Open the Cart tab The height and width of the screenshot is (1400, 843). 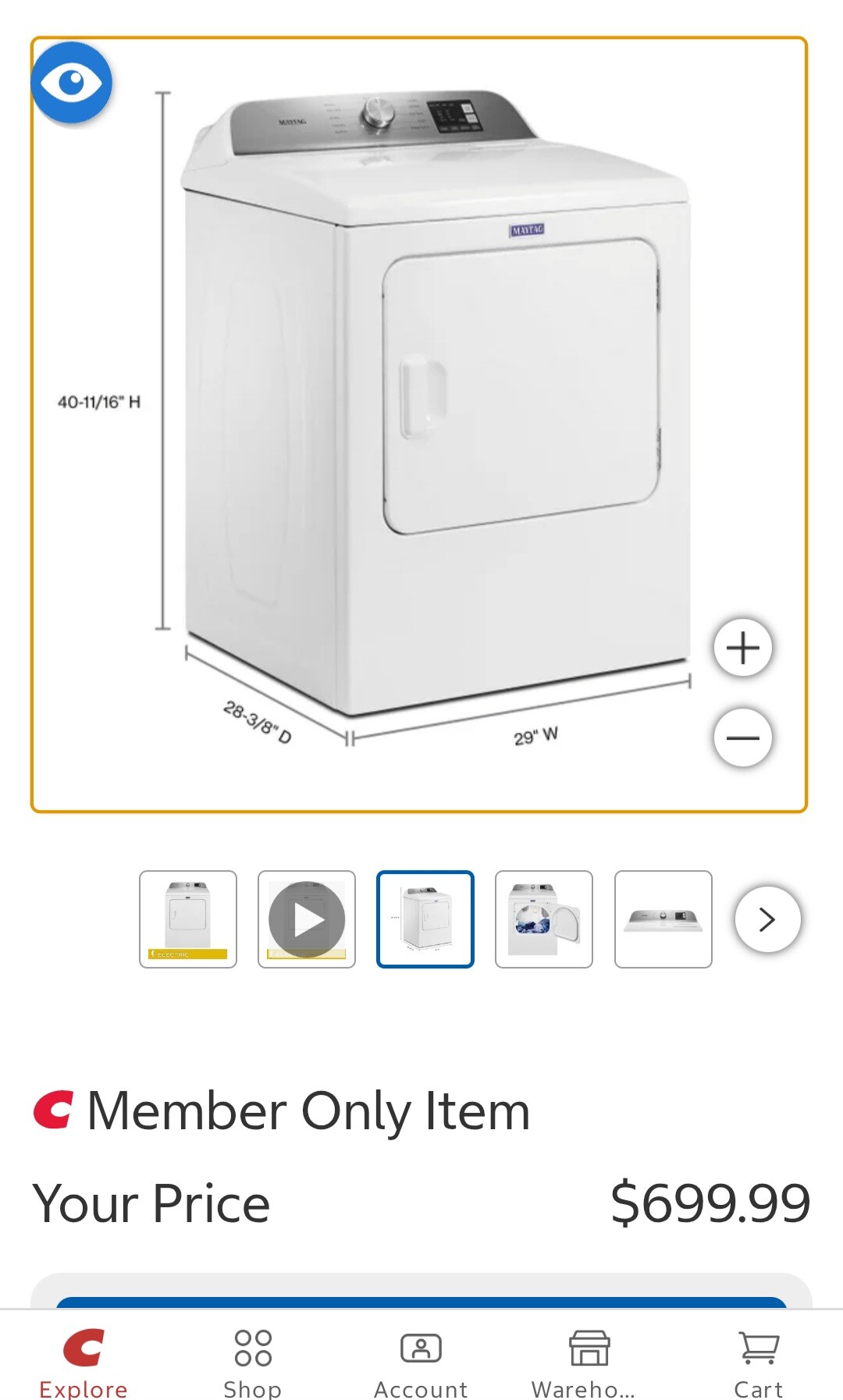click(758, 1361)
